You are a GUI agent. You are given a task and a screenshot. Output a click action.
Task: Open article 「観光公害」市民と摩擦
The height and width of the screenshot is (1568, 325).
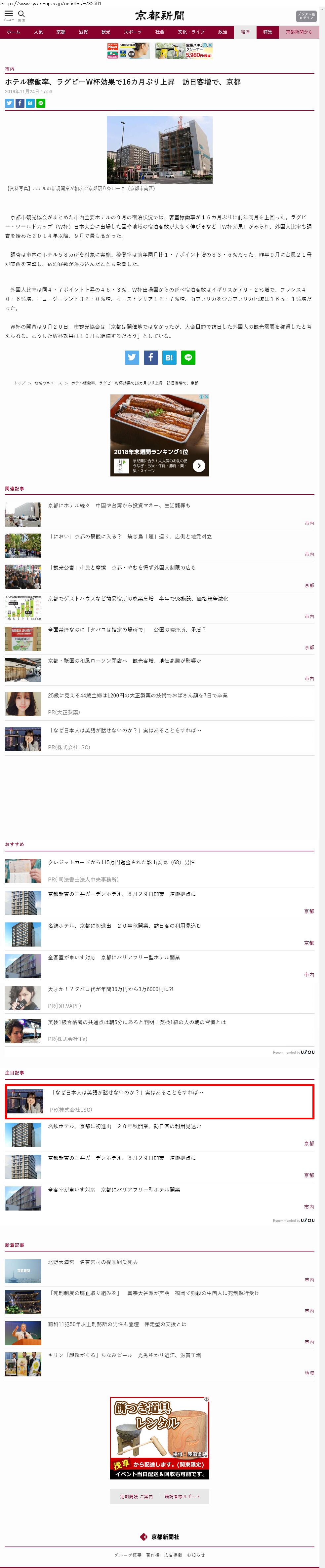coord(122,567)
